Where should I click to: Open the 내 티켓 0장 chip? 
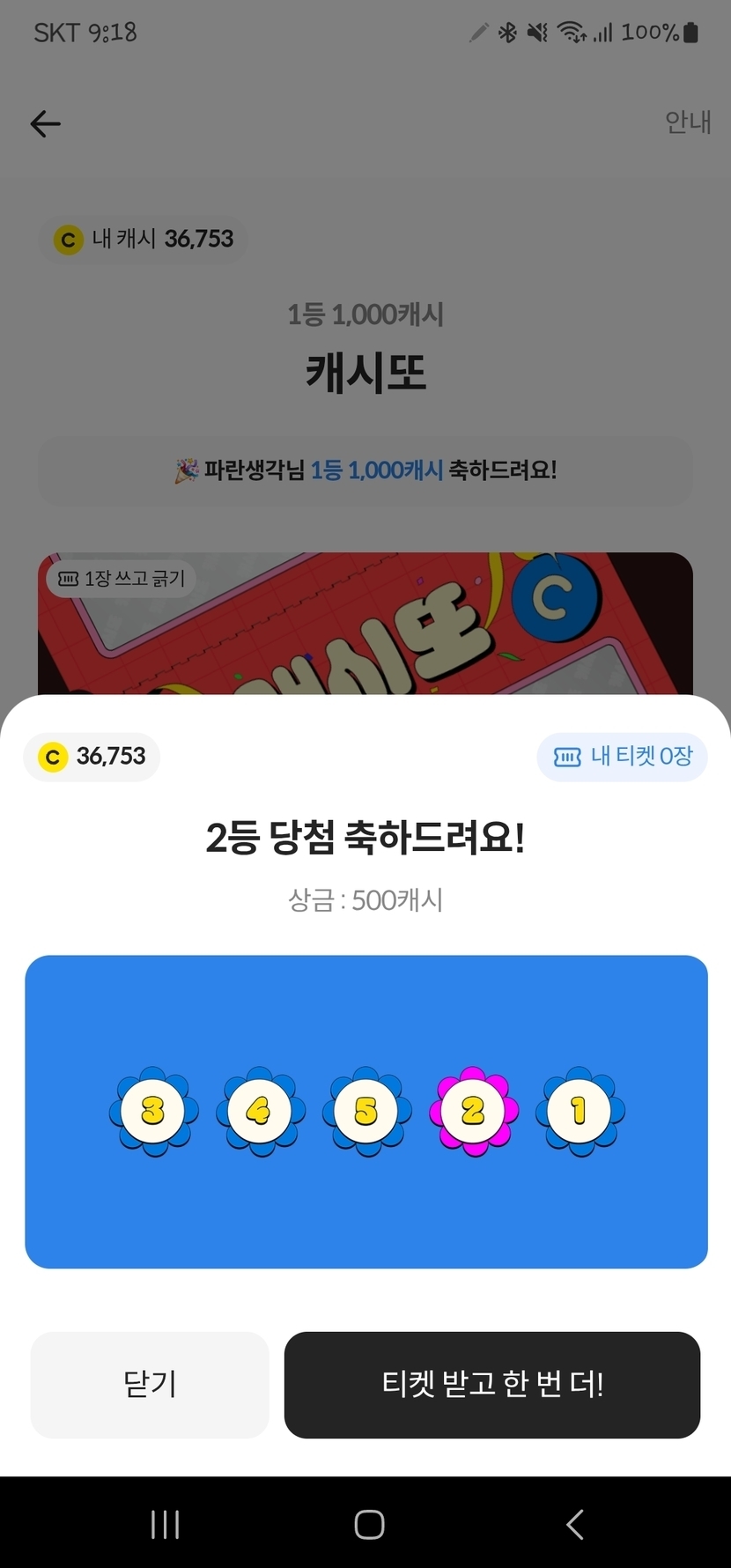click(622, 757)
